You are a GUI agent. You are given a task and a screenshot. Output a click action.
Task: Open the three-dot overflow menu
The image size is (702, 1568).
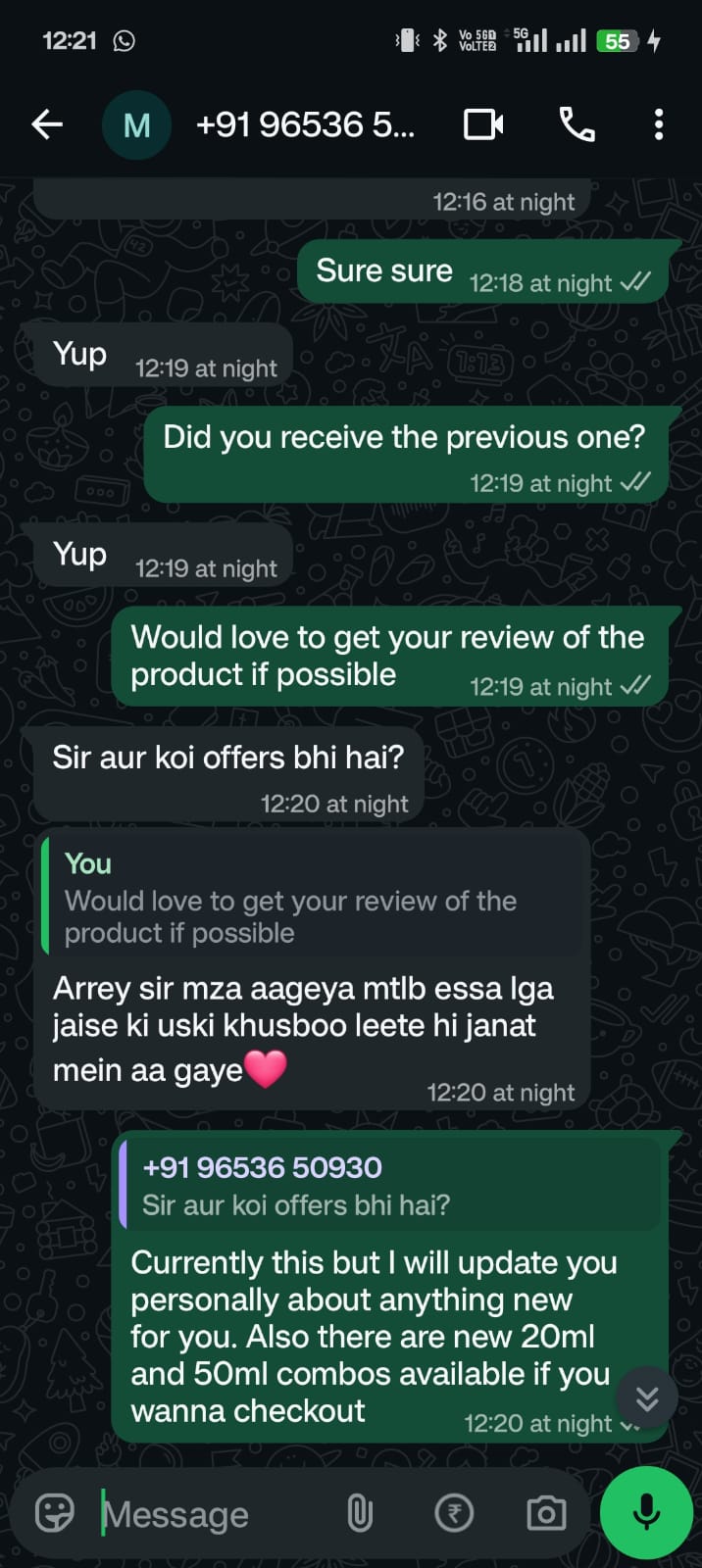(658, 124)
